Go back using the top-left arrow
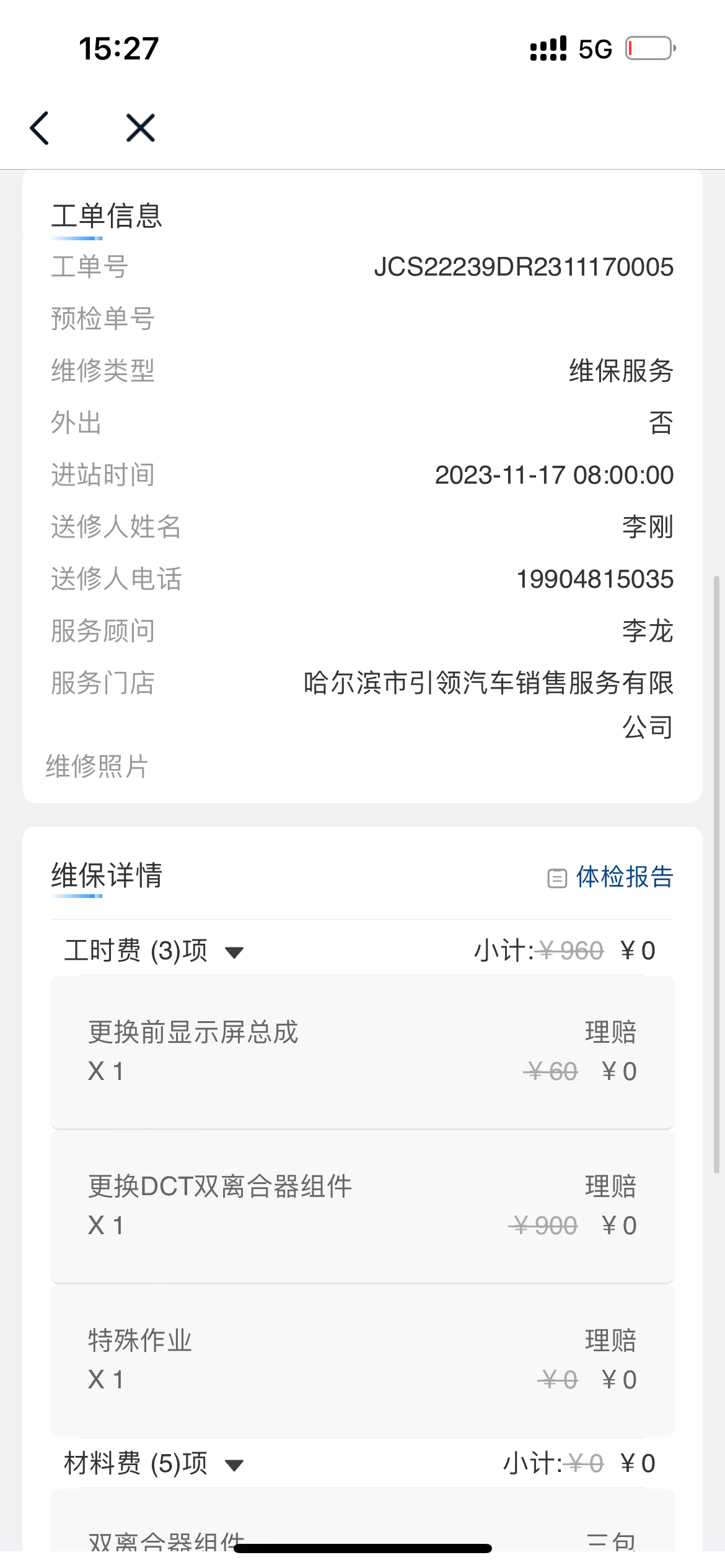725x1568 pixels. (x=39, y=128)
